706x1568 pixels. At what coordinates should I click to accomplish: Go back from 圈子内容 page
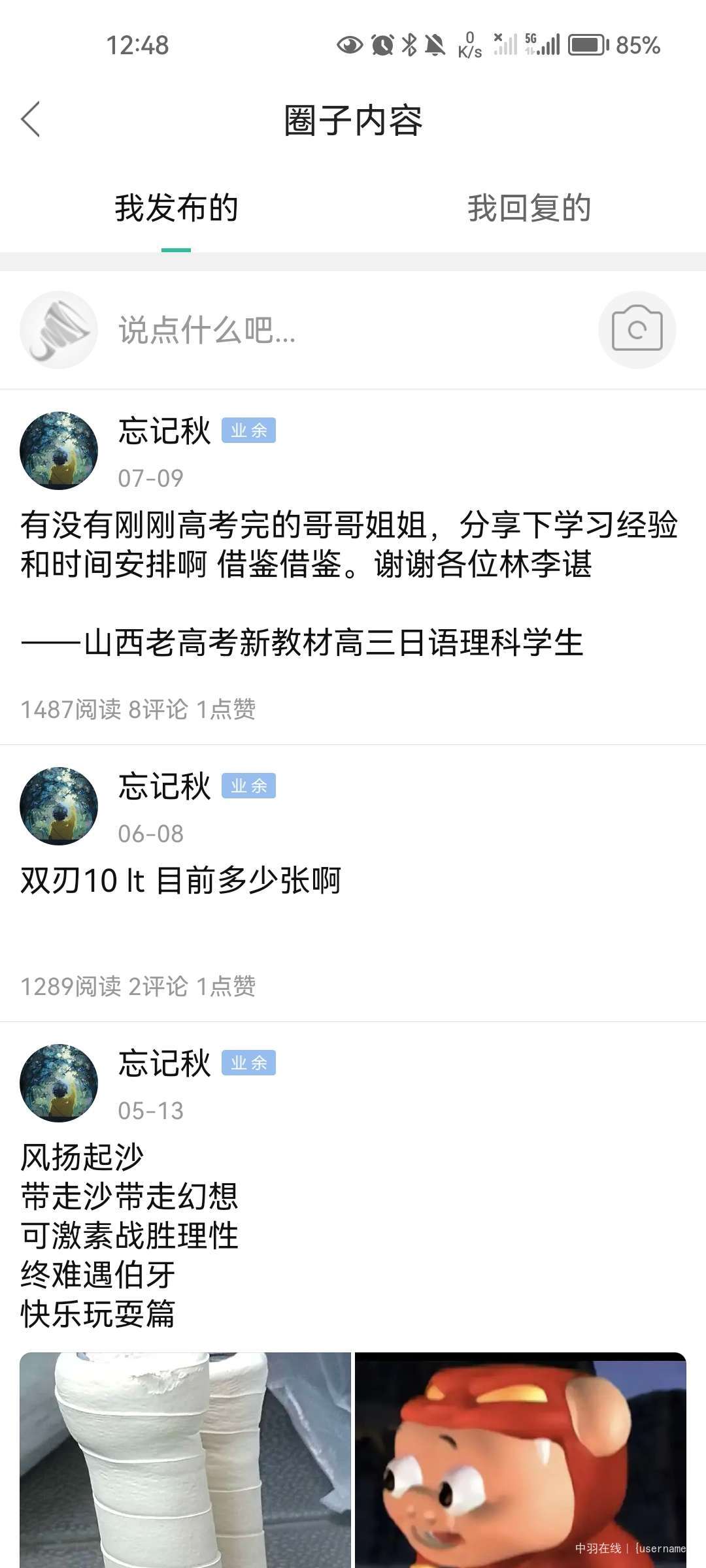(x=31, y=120)
